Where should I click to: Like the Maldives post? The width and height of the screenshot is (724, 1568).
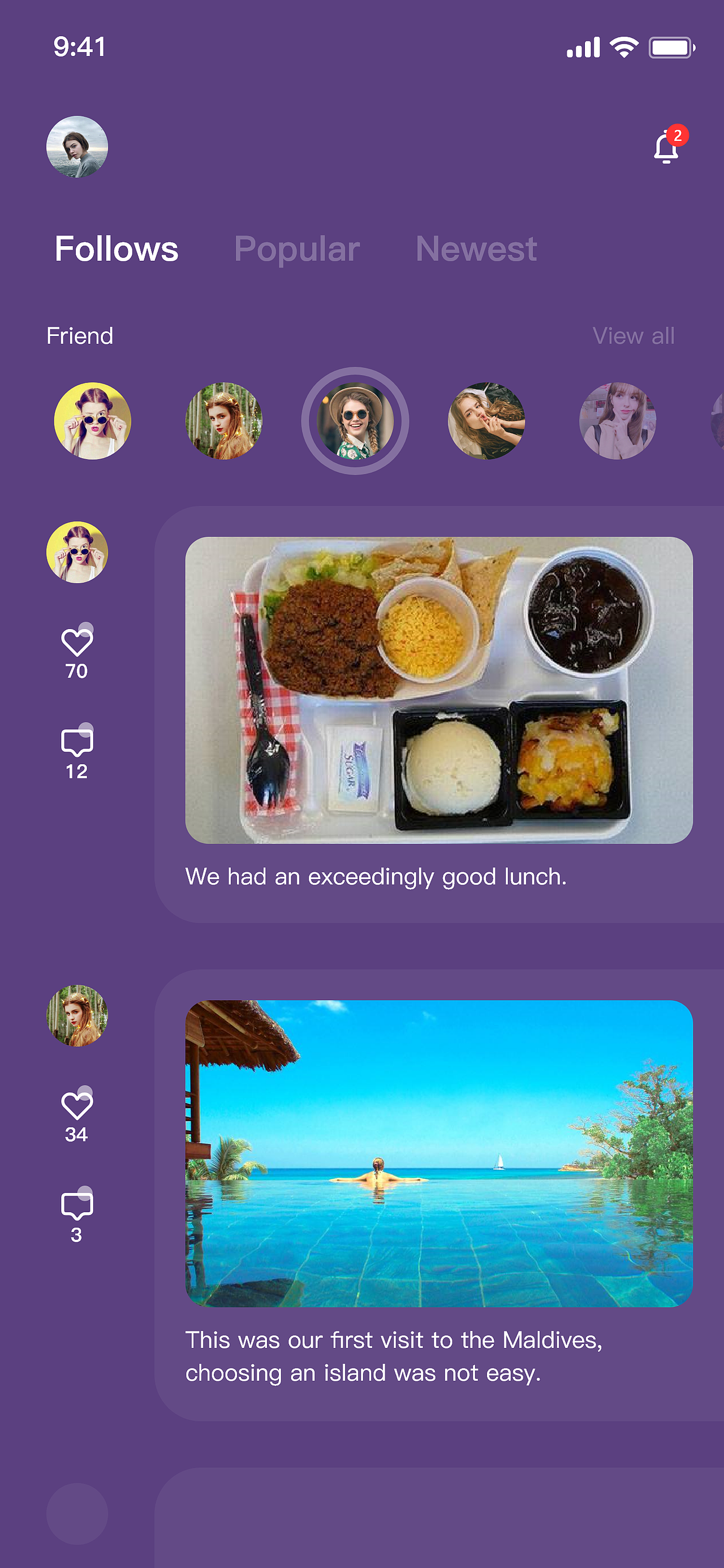[77, 1106]
